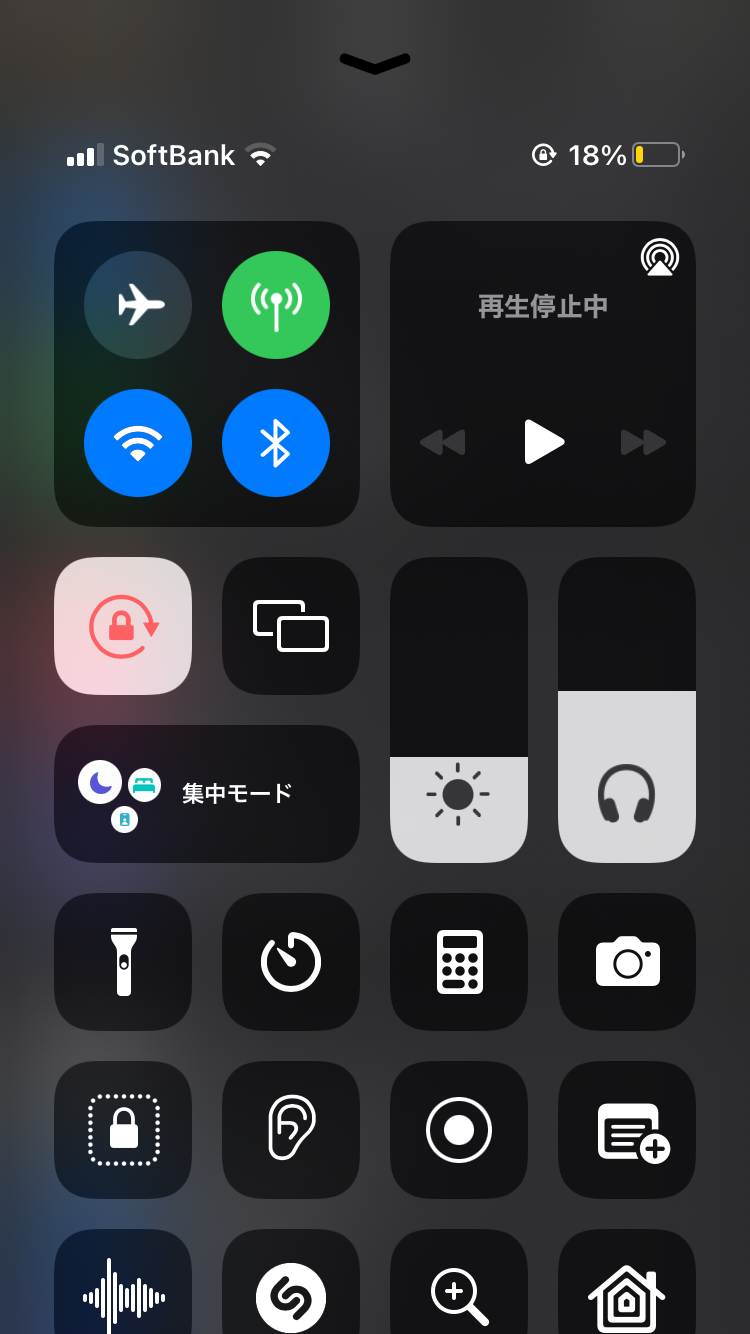Screen dimensions: 750x1334
Task: Unlock portrait orientation lock
Action: coord(123,626)
